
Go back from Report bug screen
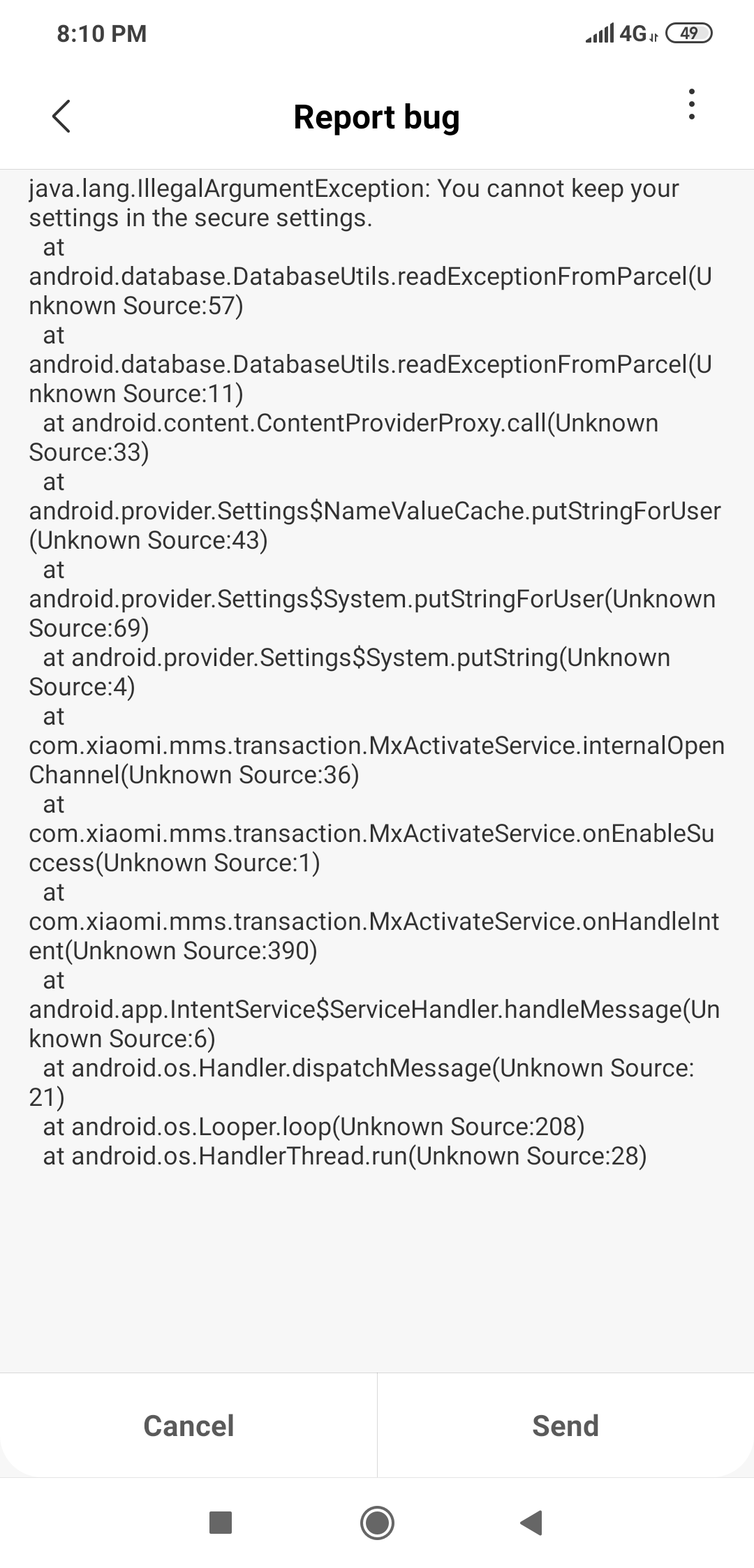click(61, 116)
